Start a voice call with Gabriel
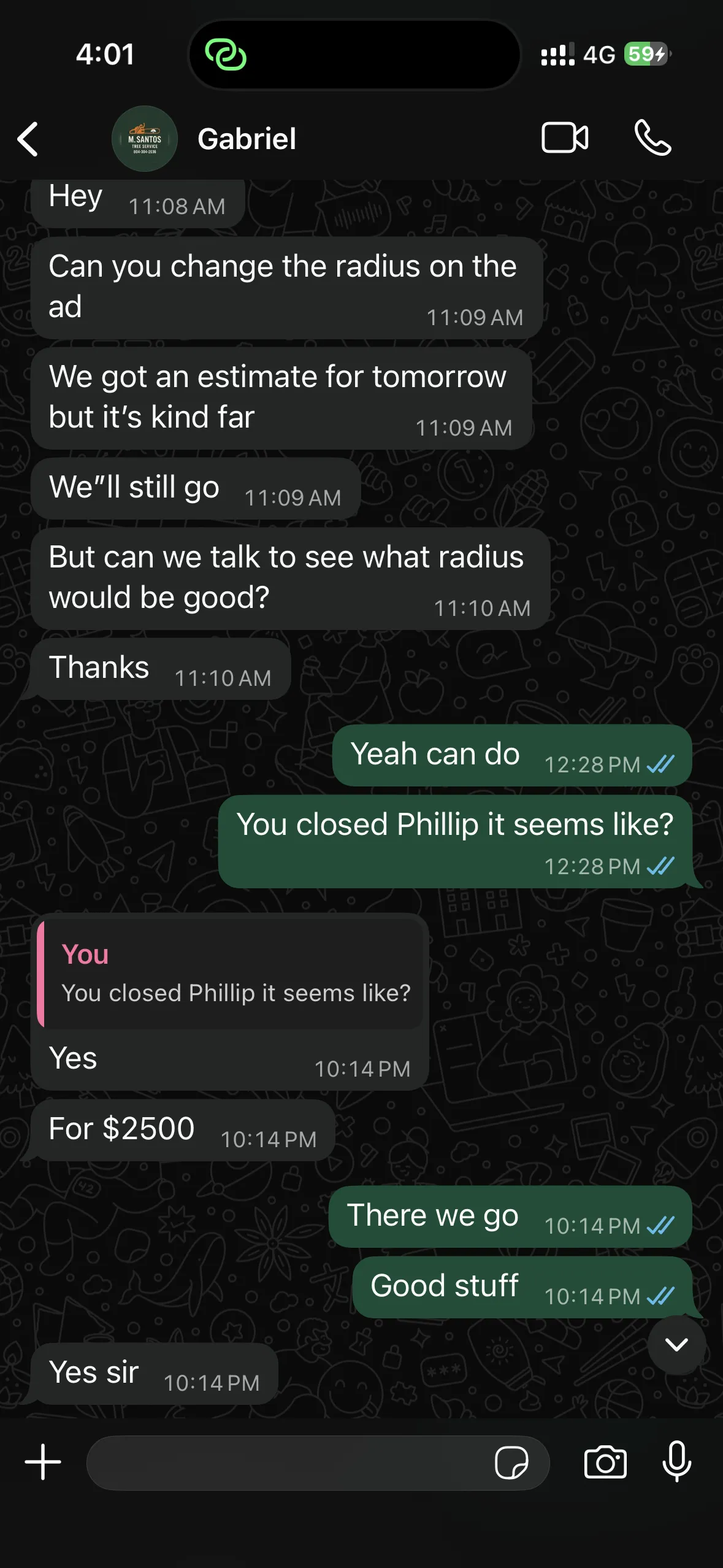This screenshot has height=1568, width=723. tap(652, 137)
